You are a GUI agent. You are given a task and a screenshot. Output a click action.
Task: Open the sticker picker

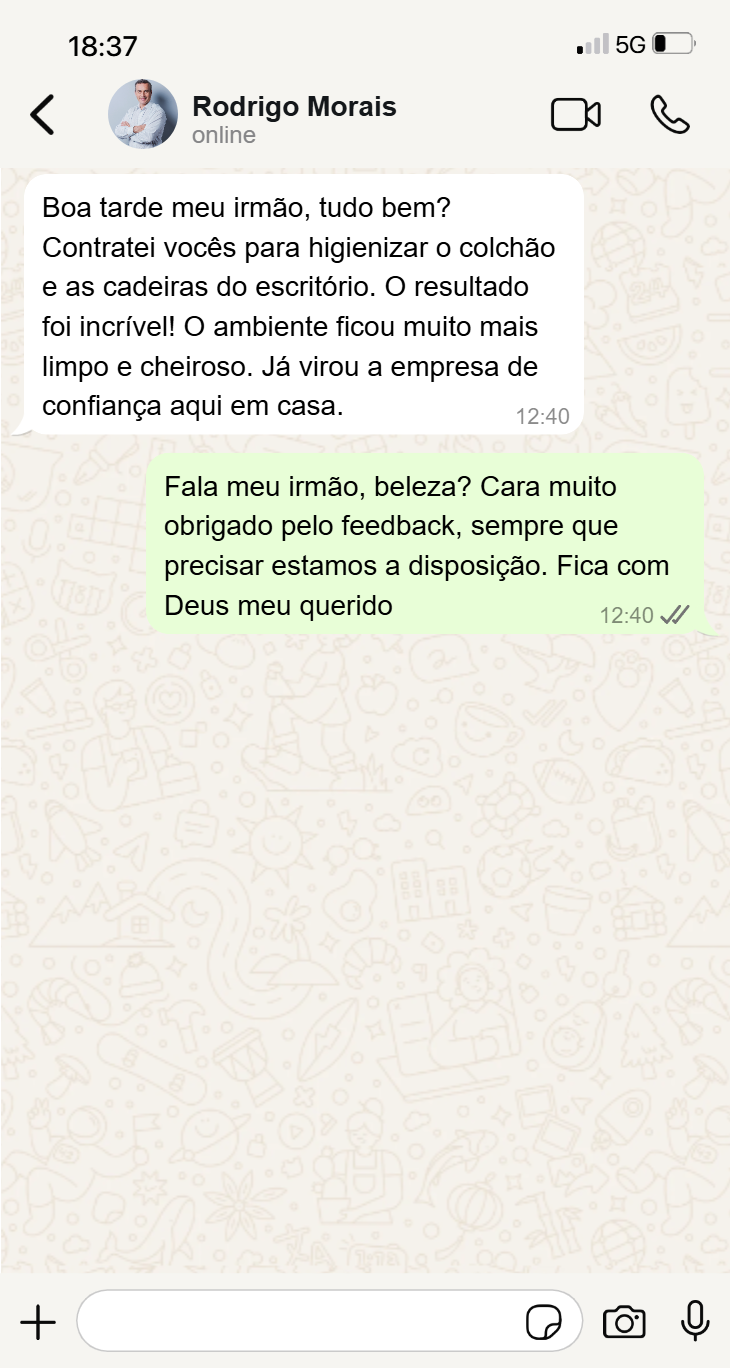(x=544, y=1322)
